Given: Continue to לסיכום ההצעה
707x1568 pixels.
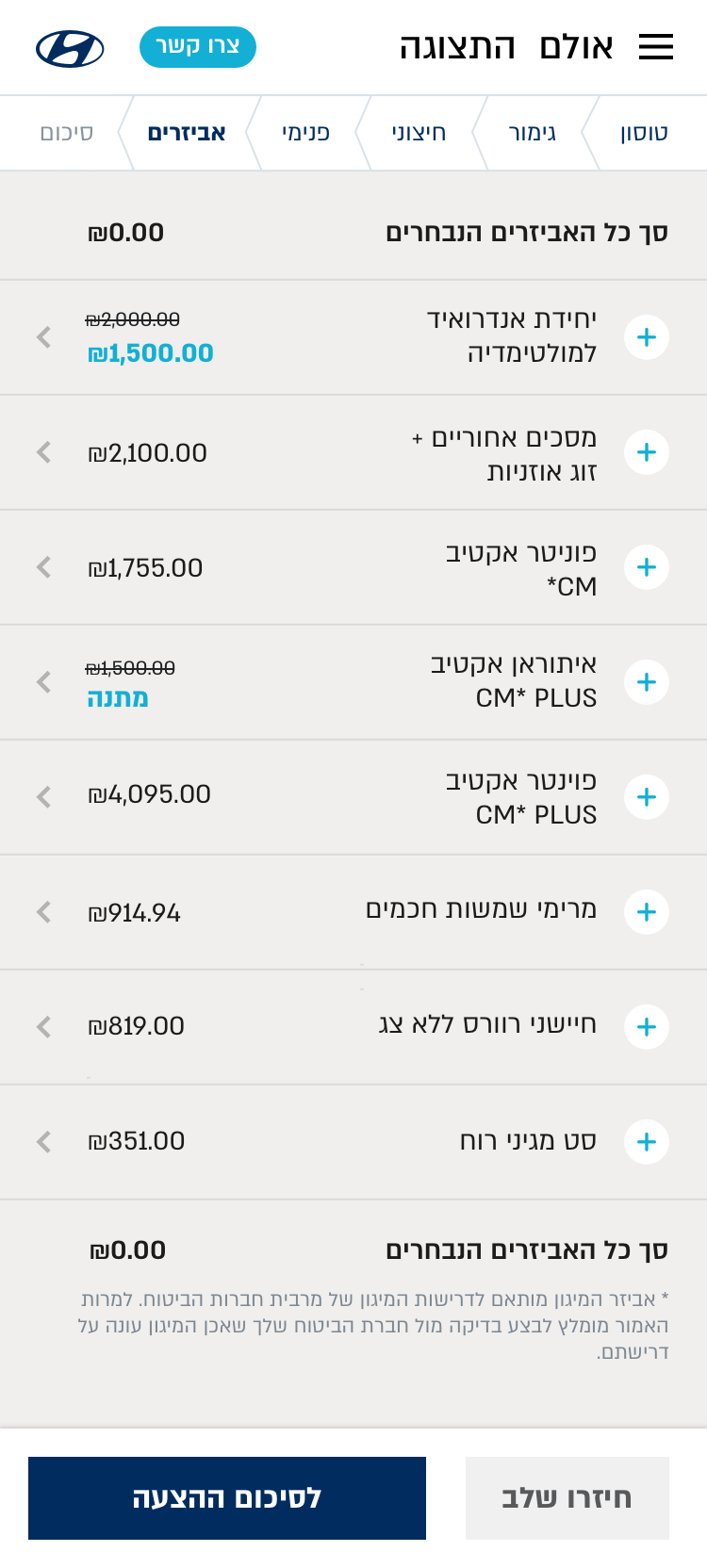Looking at the screenshot, I should (227, 1498).
